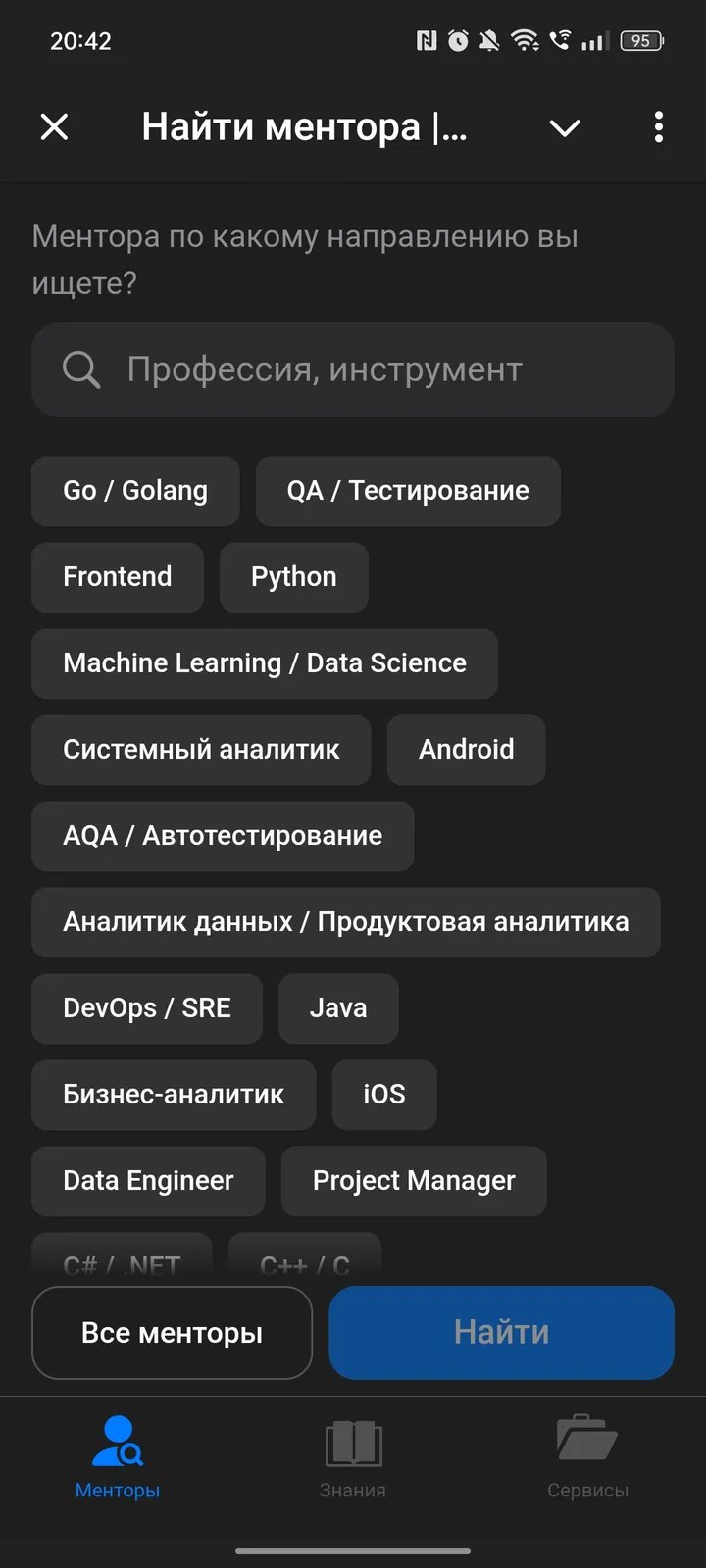Toggle the Android filter chip

466,750
